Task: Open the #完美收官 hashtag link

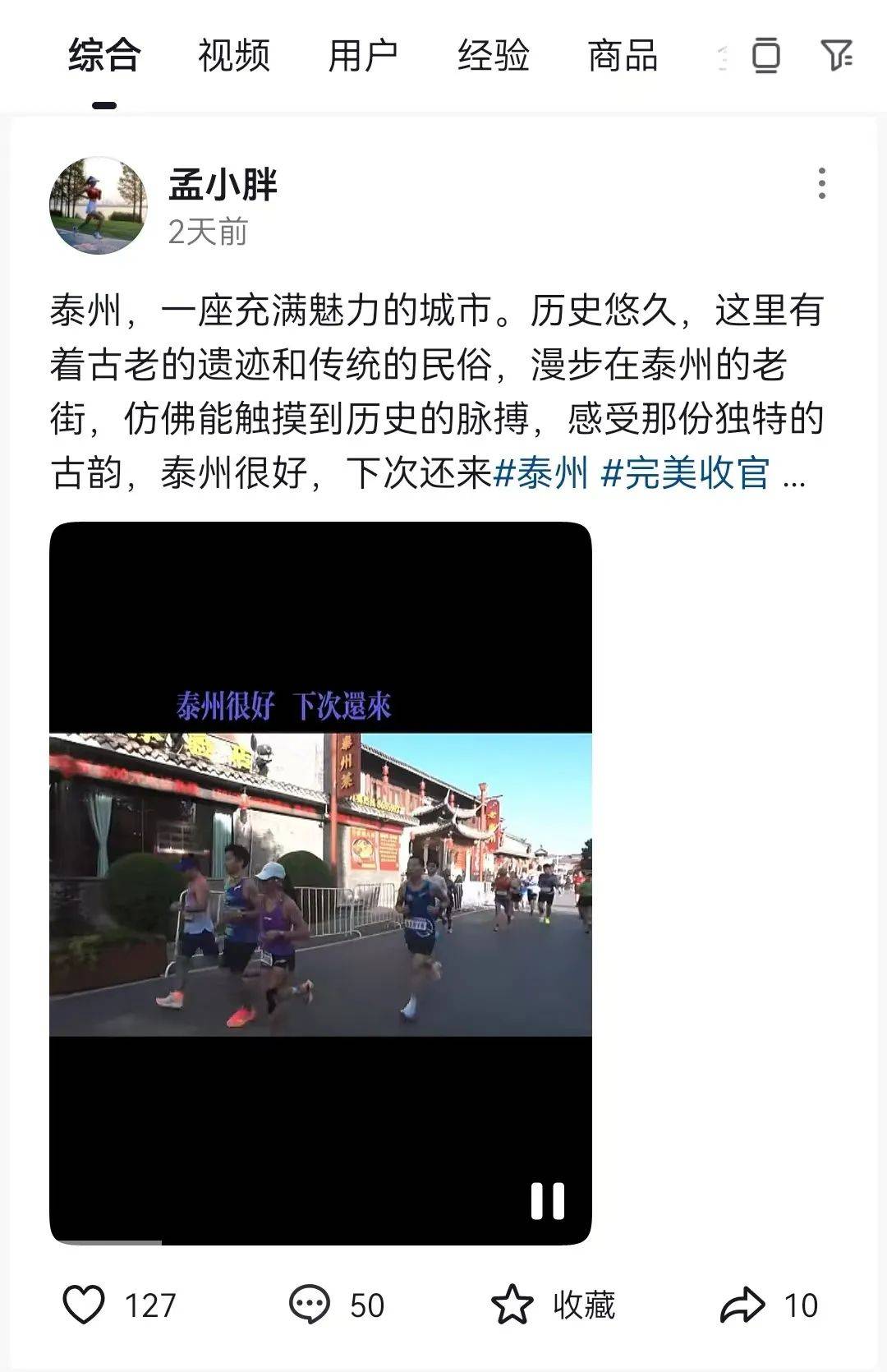Action: (688, 474)
